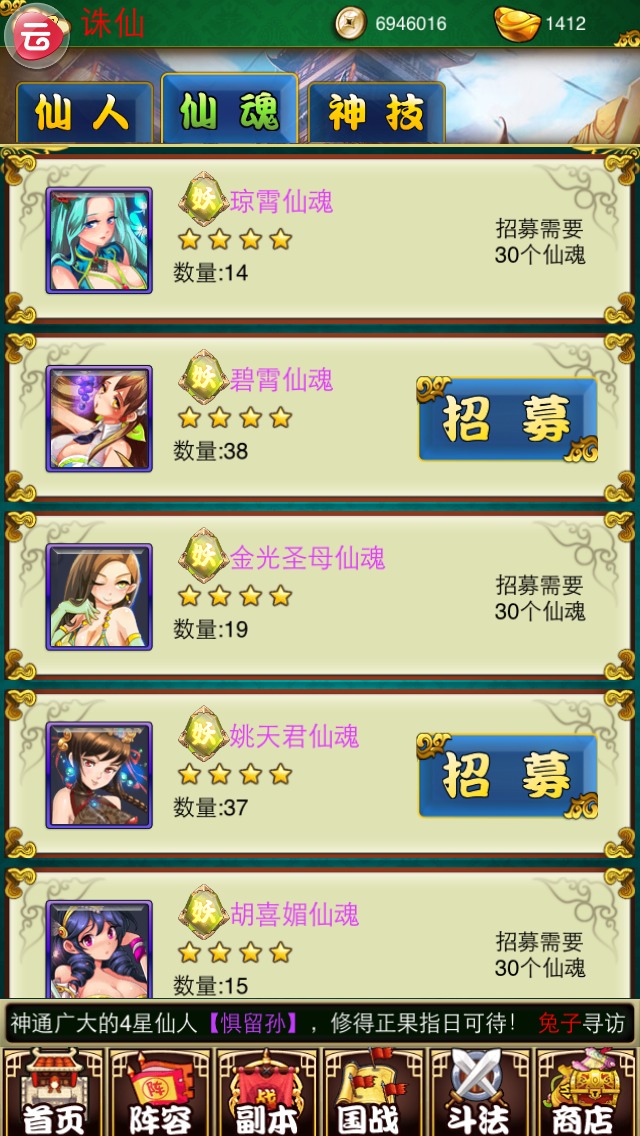View 金光圣母仙魂 character portrait

(x=99, y=596)
